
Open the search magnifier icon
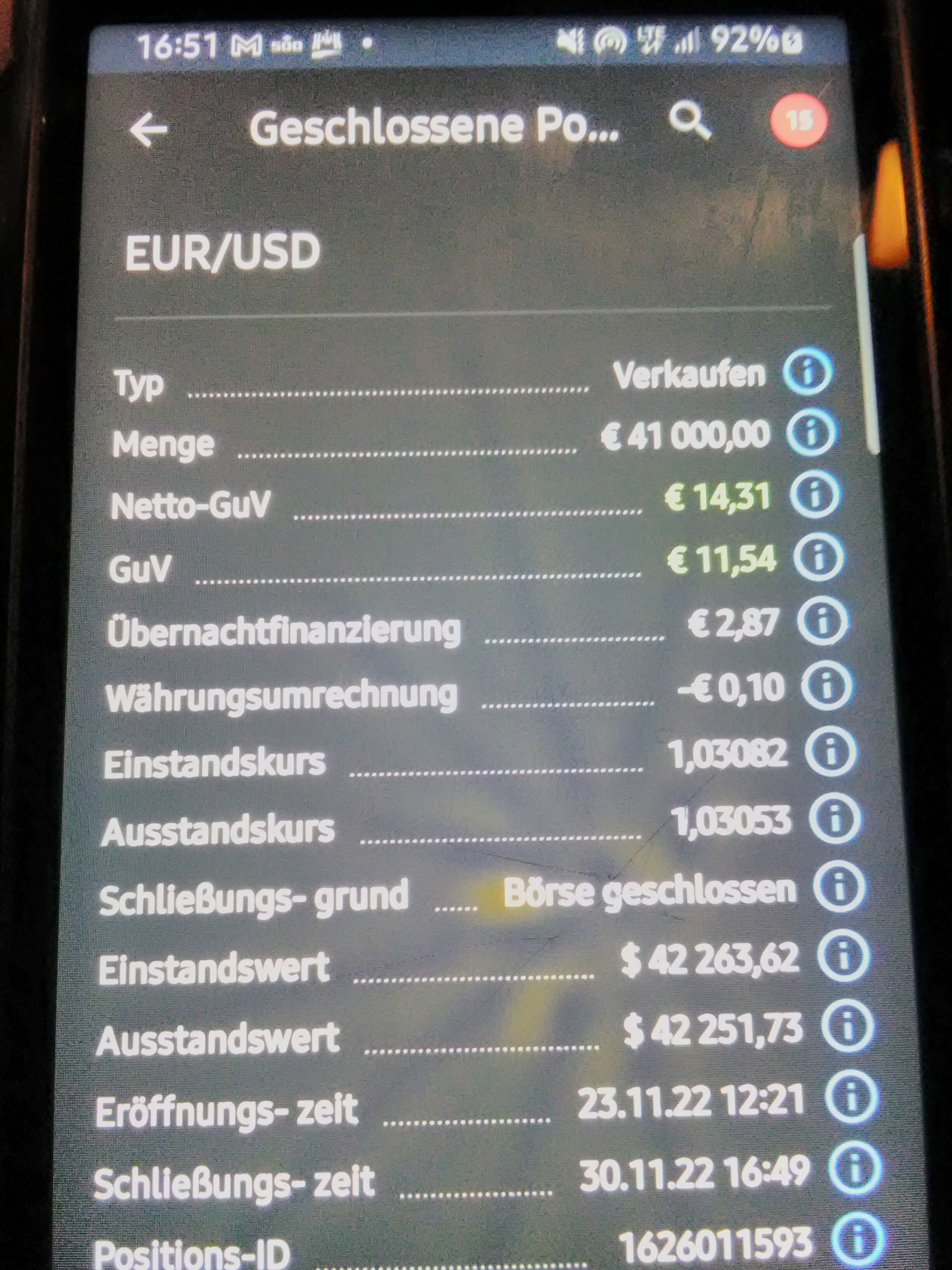coord(689,122)
